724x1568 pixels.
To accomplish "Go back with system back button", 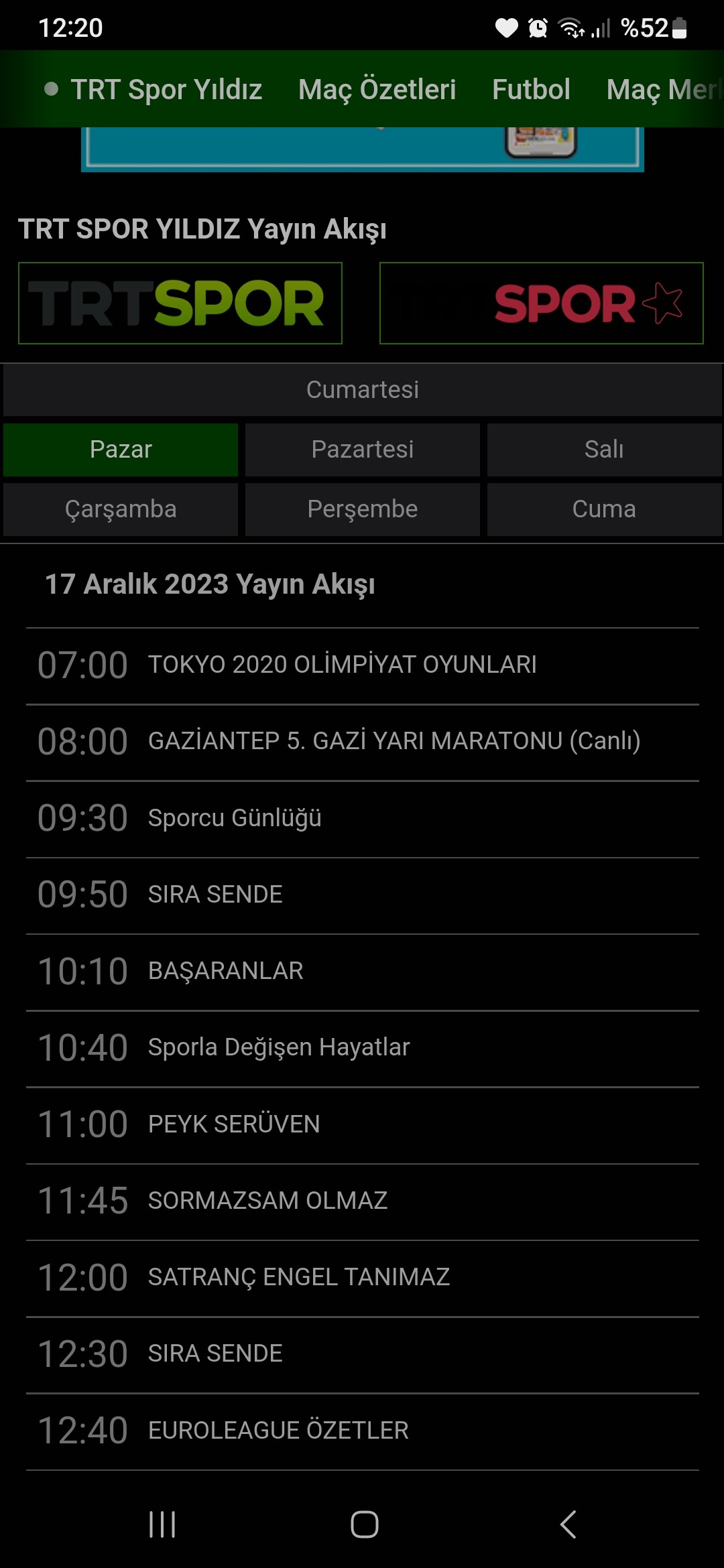I will click(568, 1524).
